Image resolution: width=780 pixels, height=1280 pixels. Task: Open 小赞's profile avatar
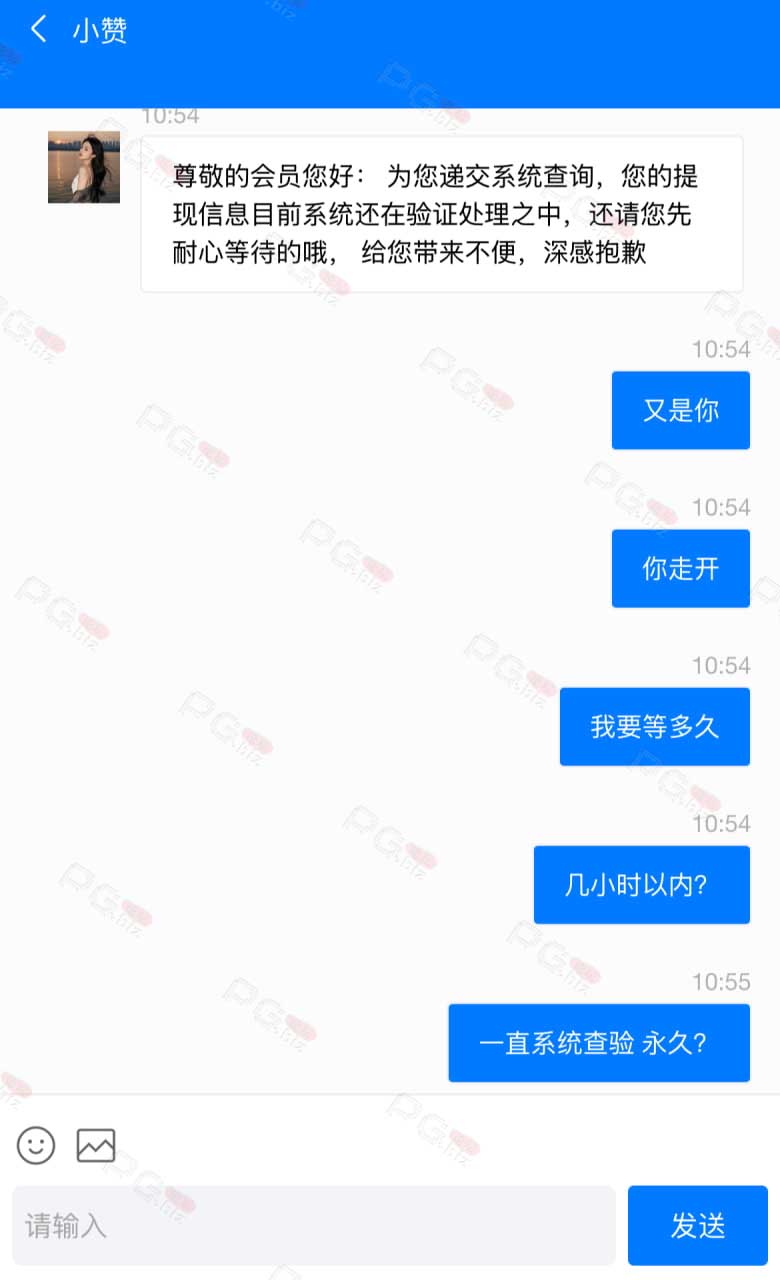pos(84,167)
